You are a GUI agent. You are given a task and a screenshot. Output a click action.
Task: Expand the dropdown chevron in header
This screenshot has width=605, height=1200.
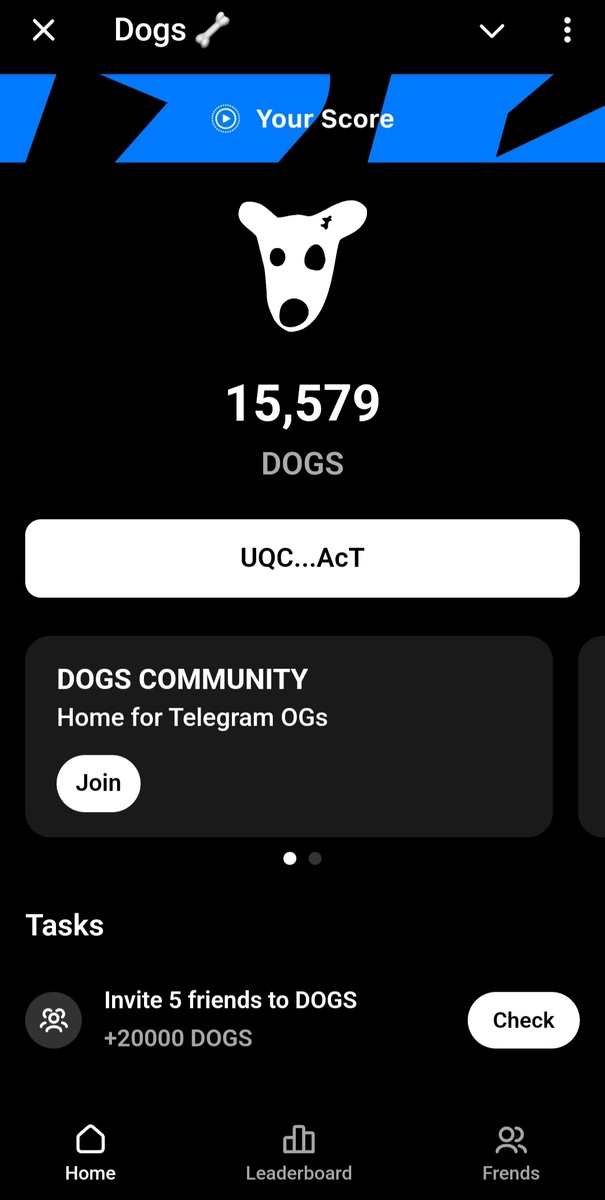492,31
